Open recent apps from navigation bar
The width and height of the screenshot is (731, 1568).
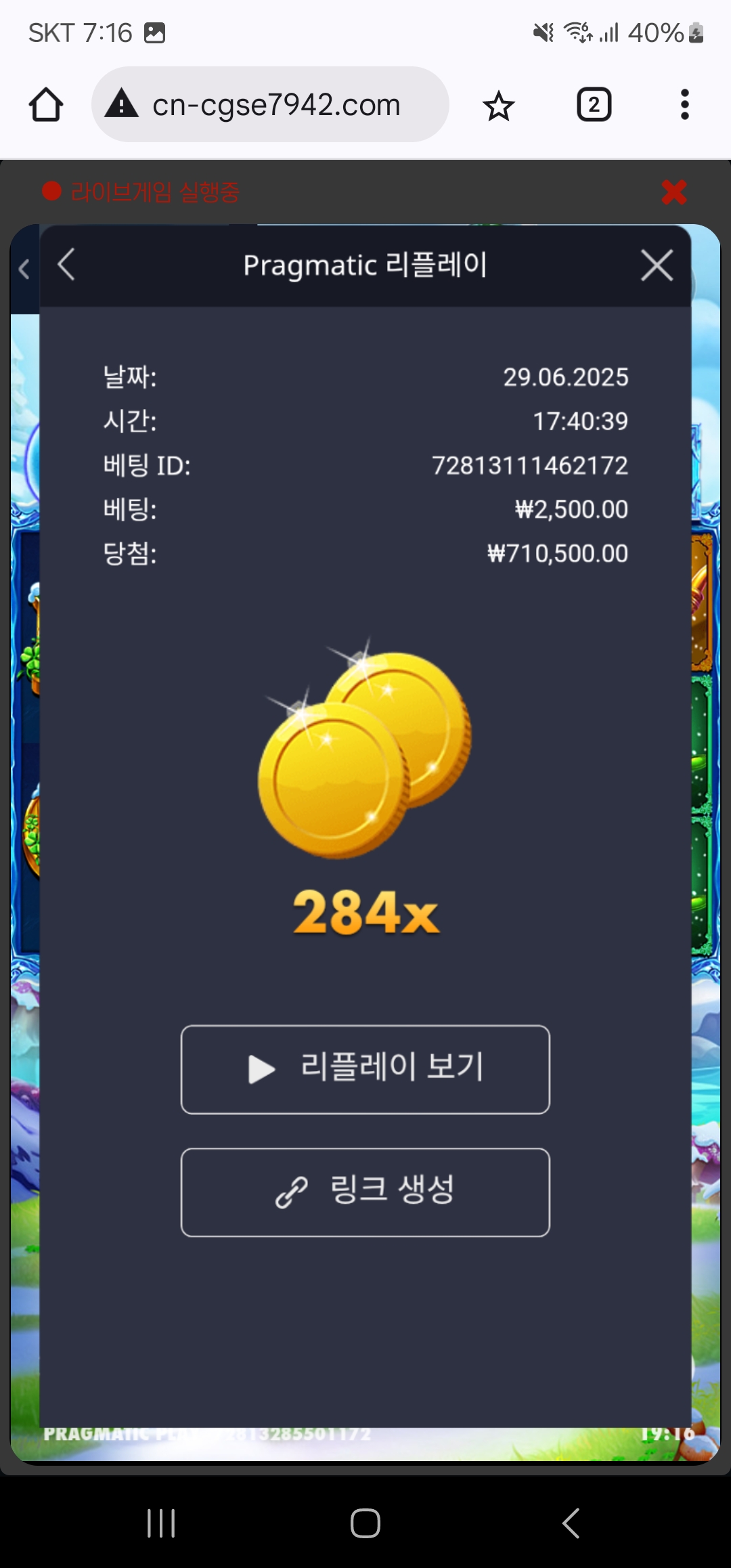point(161,1523)
